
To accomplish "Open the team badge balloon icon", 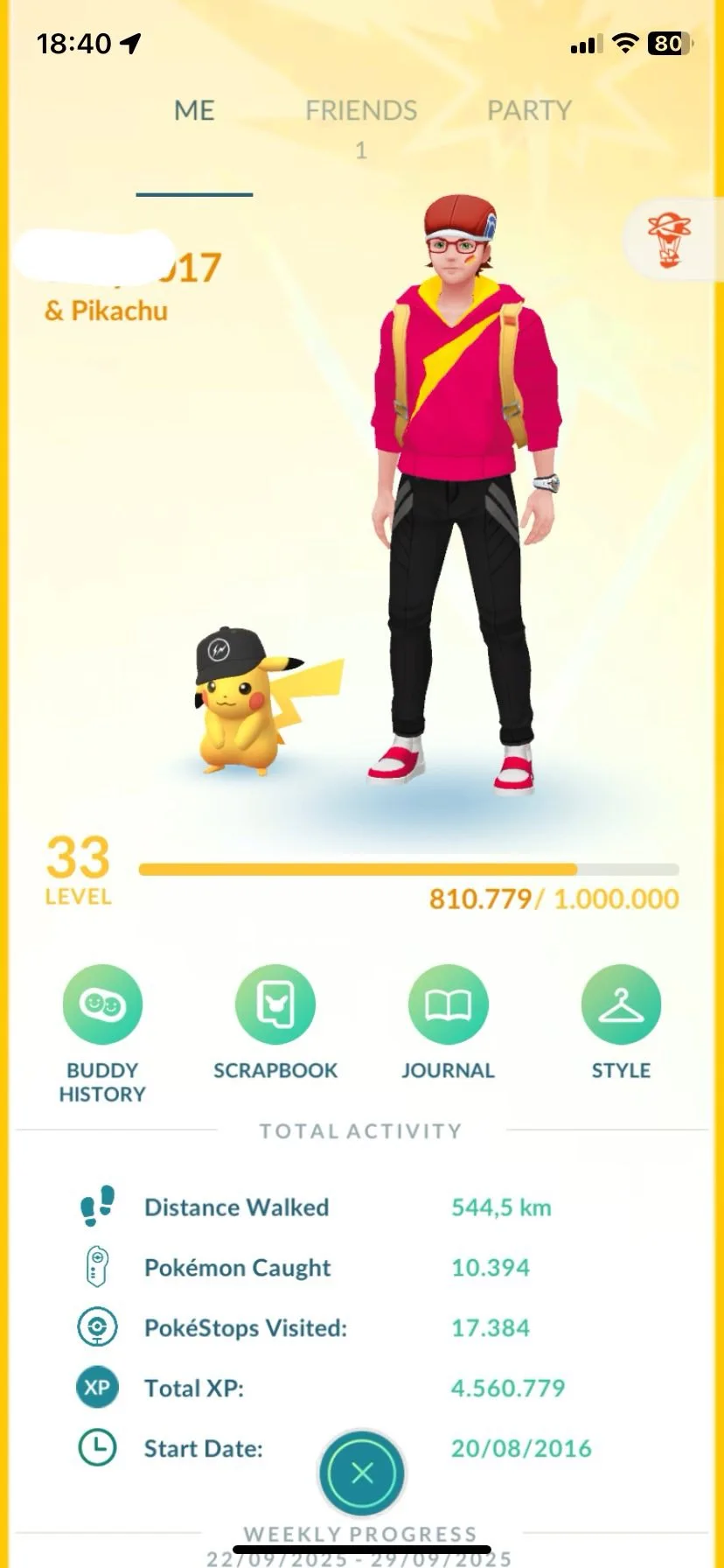I will [669, 240].
